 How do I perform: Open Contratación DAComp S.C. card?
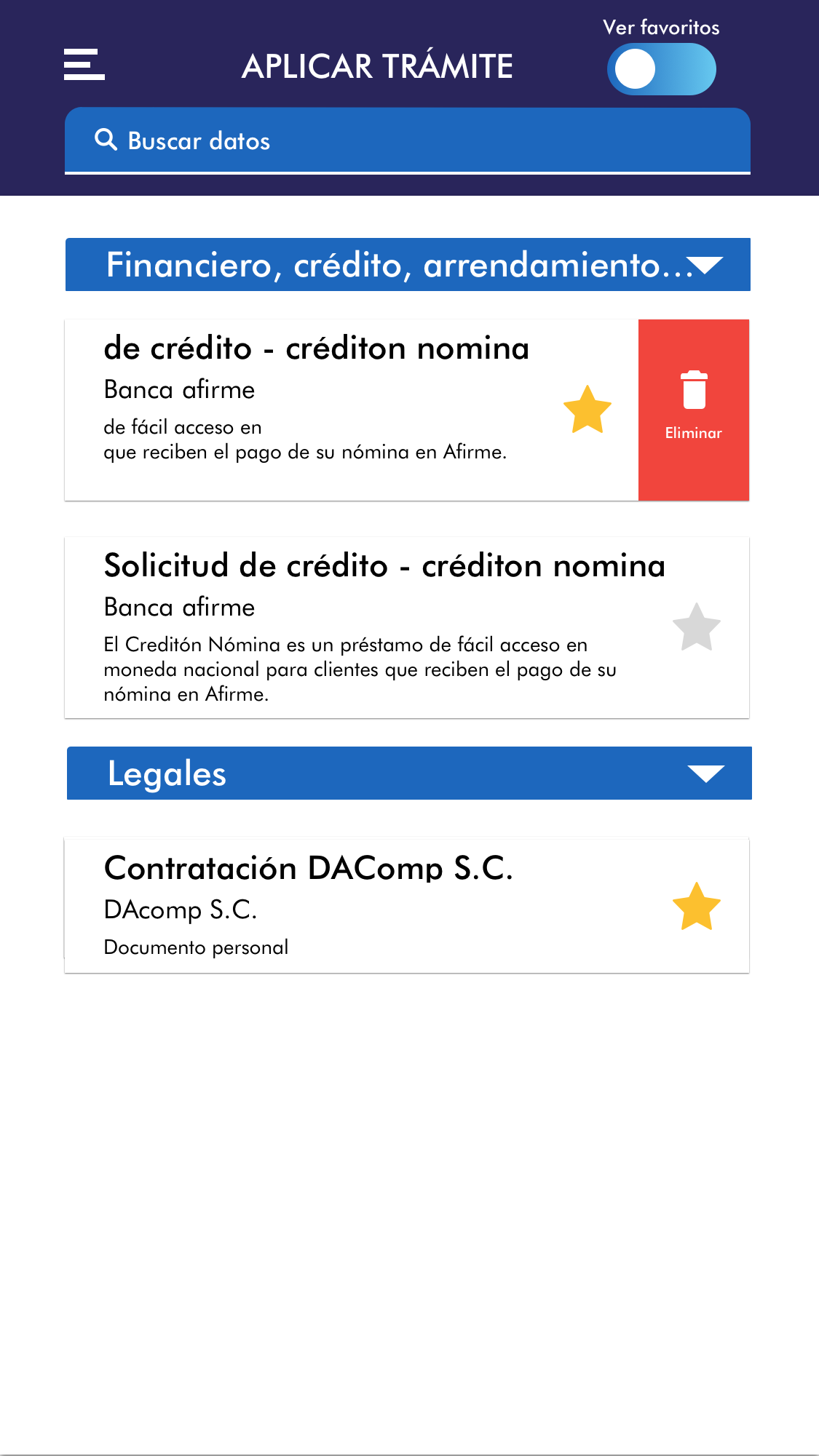coord(364,906)
